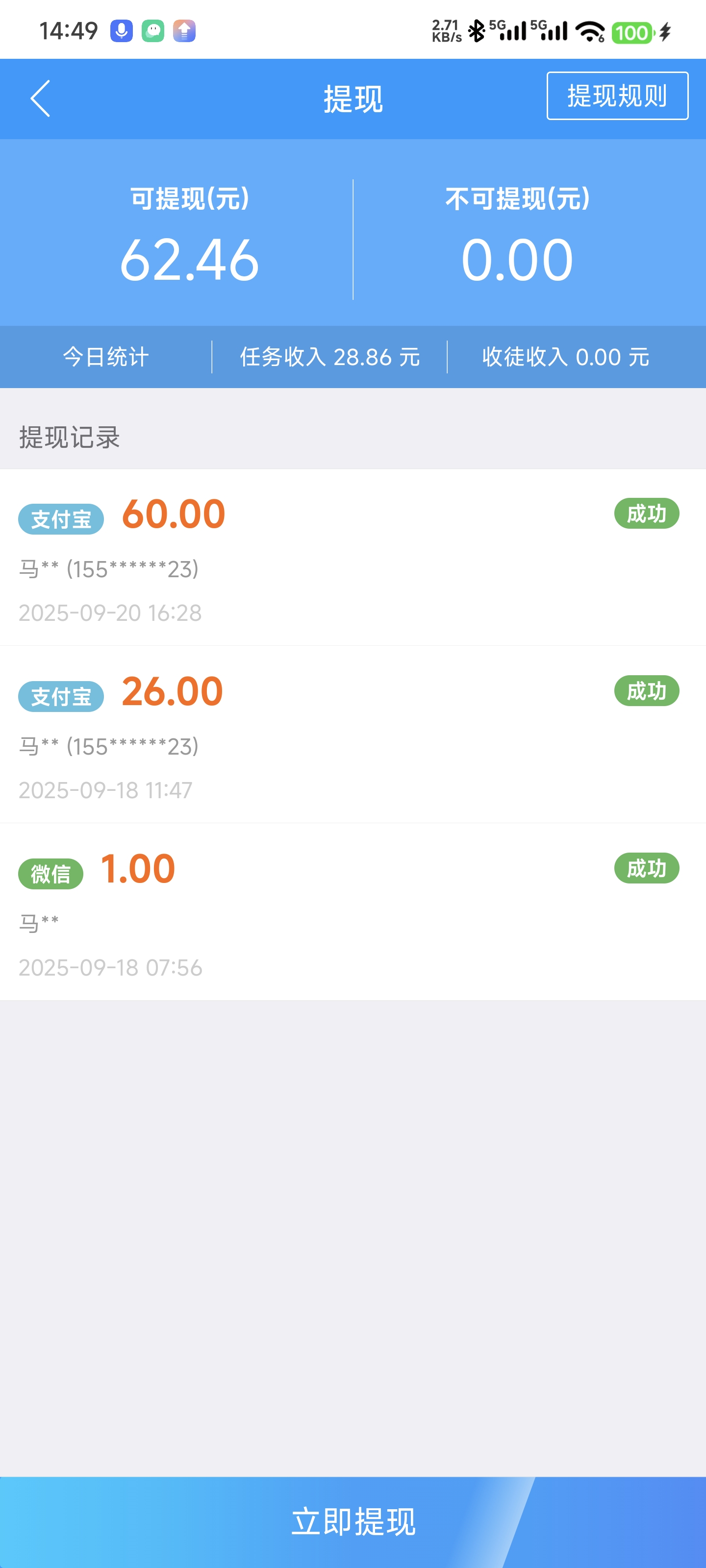
Task: Tap 立即提现 to withdraw now
Action: [x=353, y=1521]
